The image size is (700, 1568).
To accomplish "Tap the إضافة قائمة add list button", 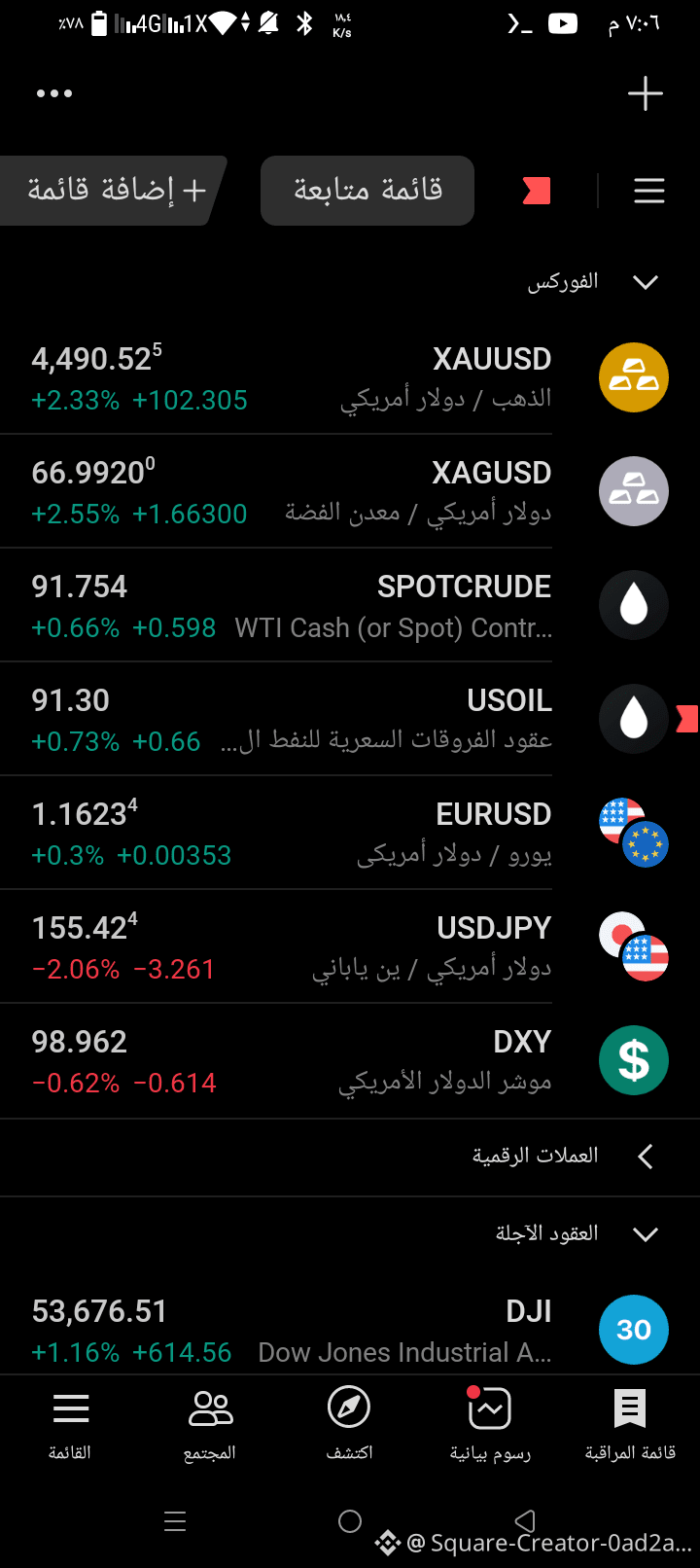I will coord(113,191).
